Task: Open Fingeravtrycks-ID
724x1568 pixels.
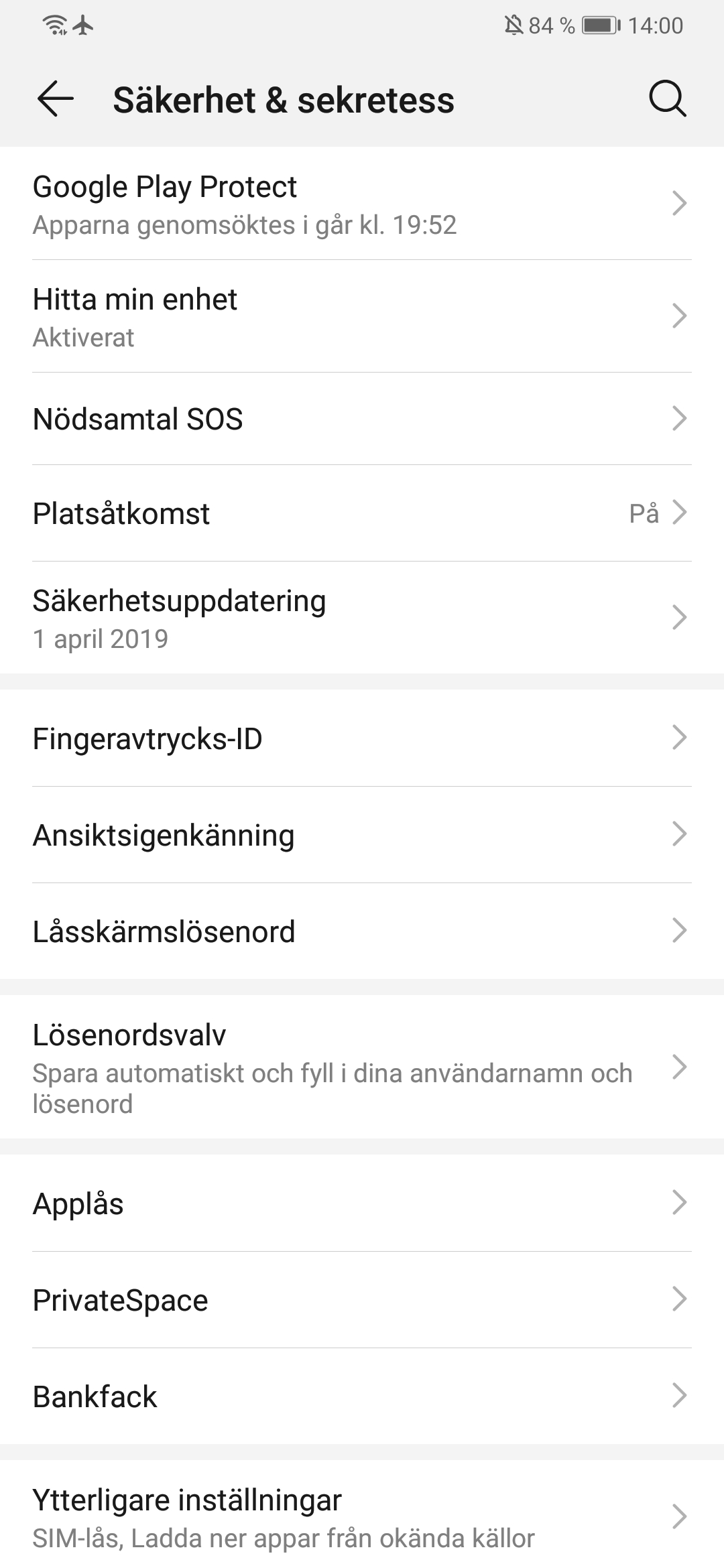Action: click(362, 738)
